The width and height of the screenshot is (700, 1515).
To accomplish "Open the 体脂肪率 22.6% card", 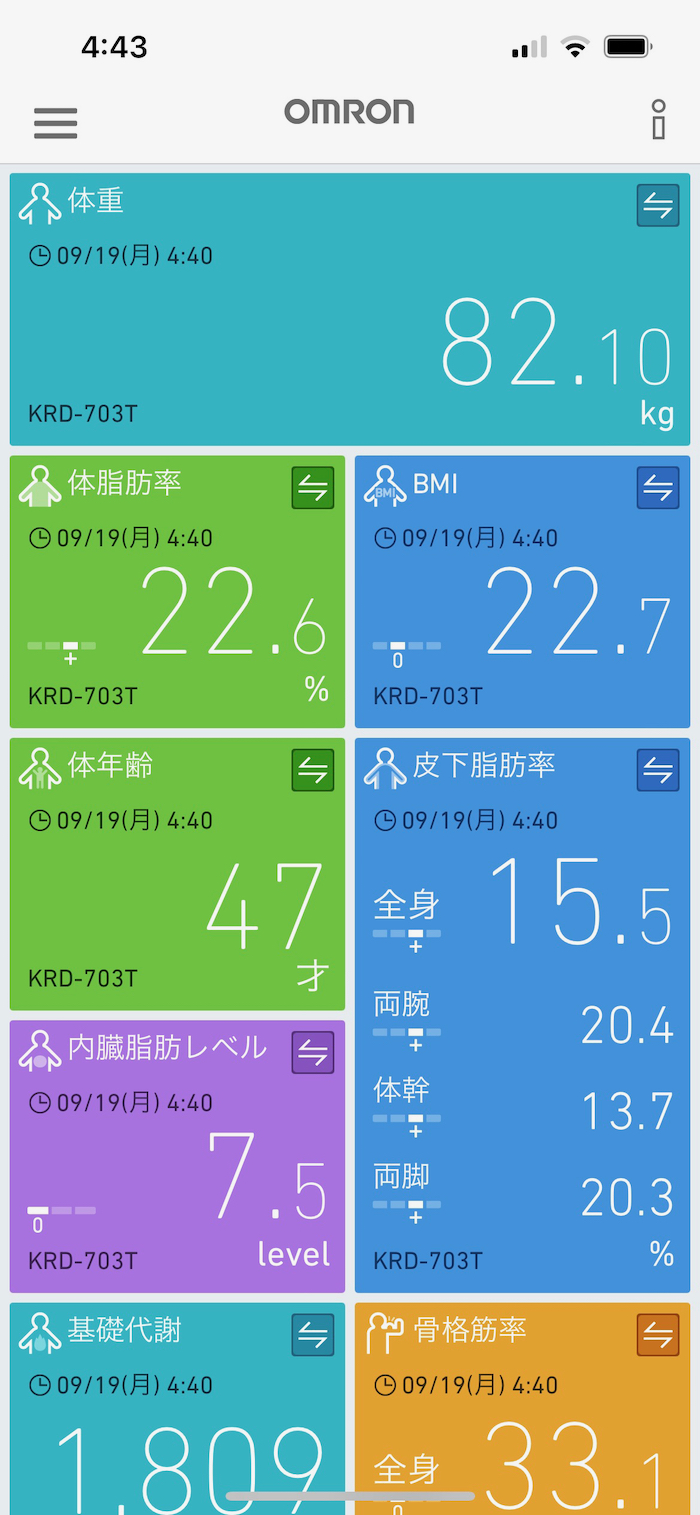I will click(177, 610).
